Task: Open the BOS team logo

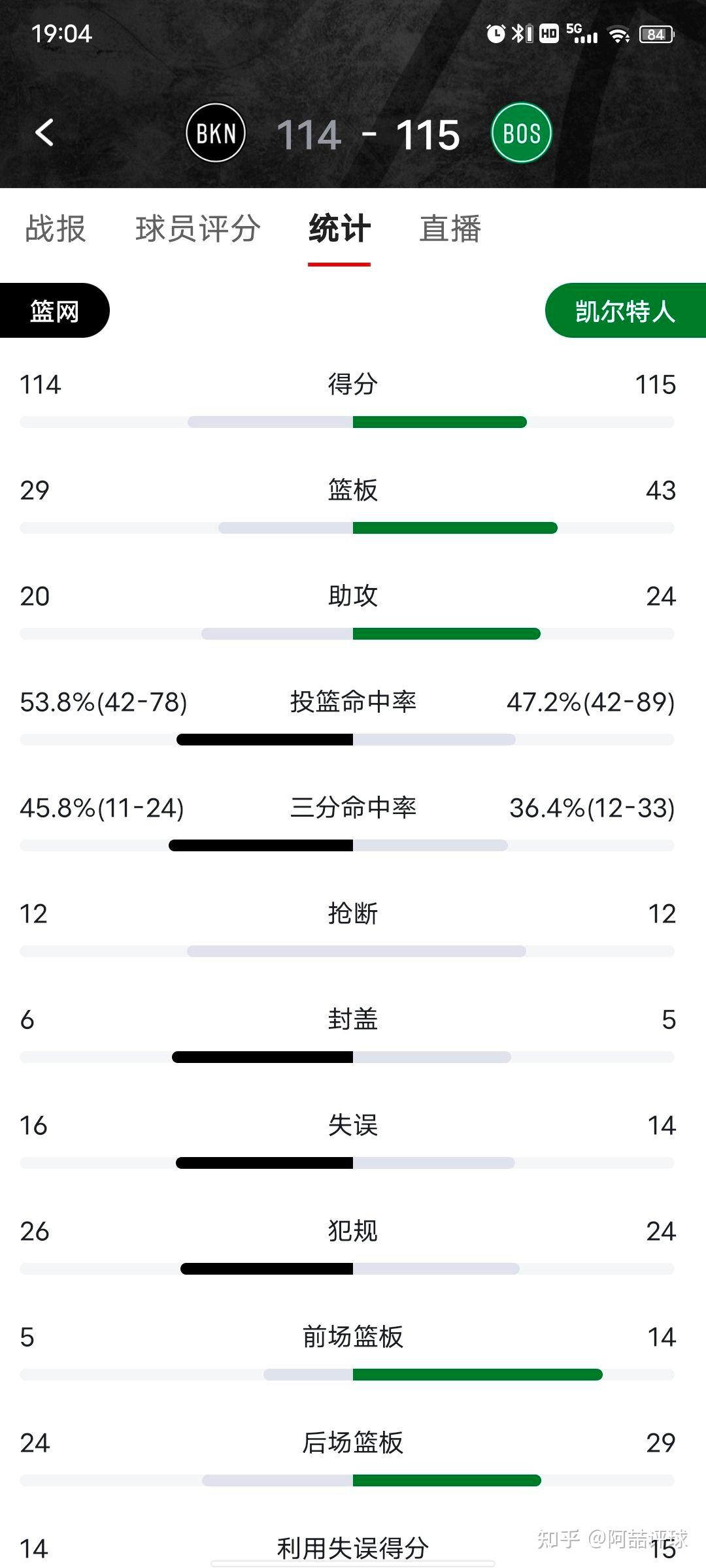Action: pos(521,133)
